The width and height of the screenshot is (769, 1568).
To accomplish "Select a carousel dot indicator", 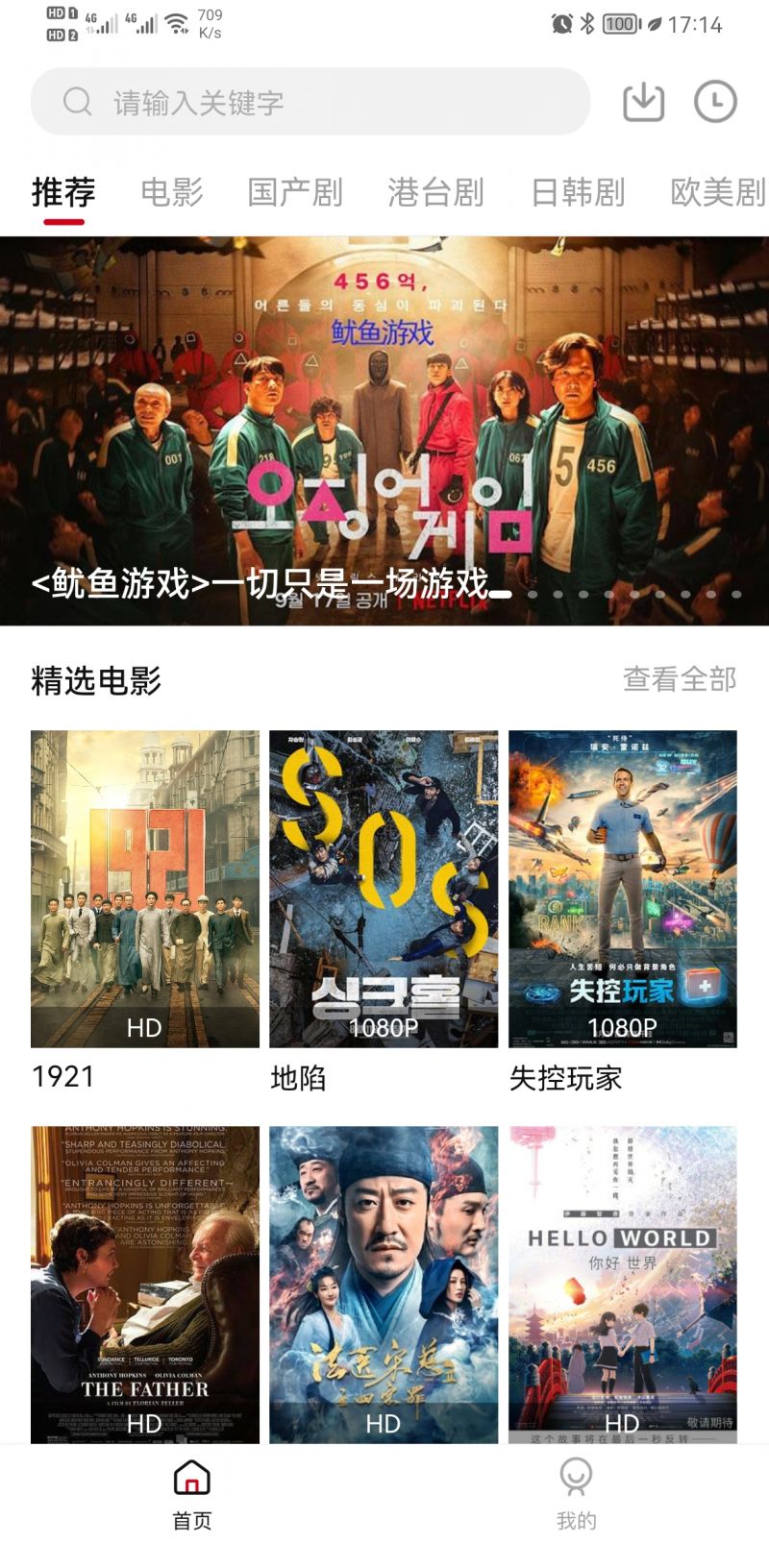I will [x=533, y=594].
